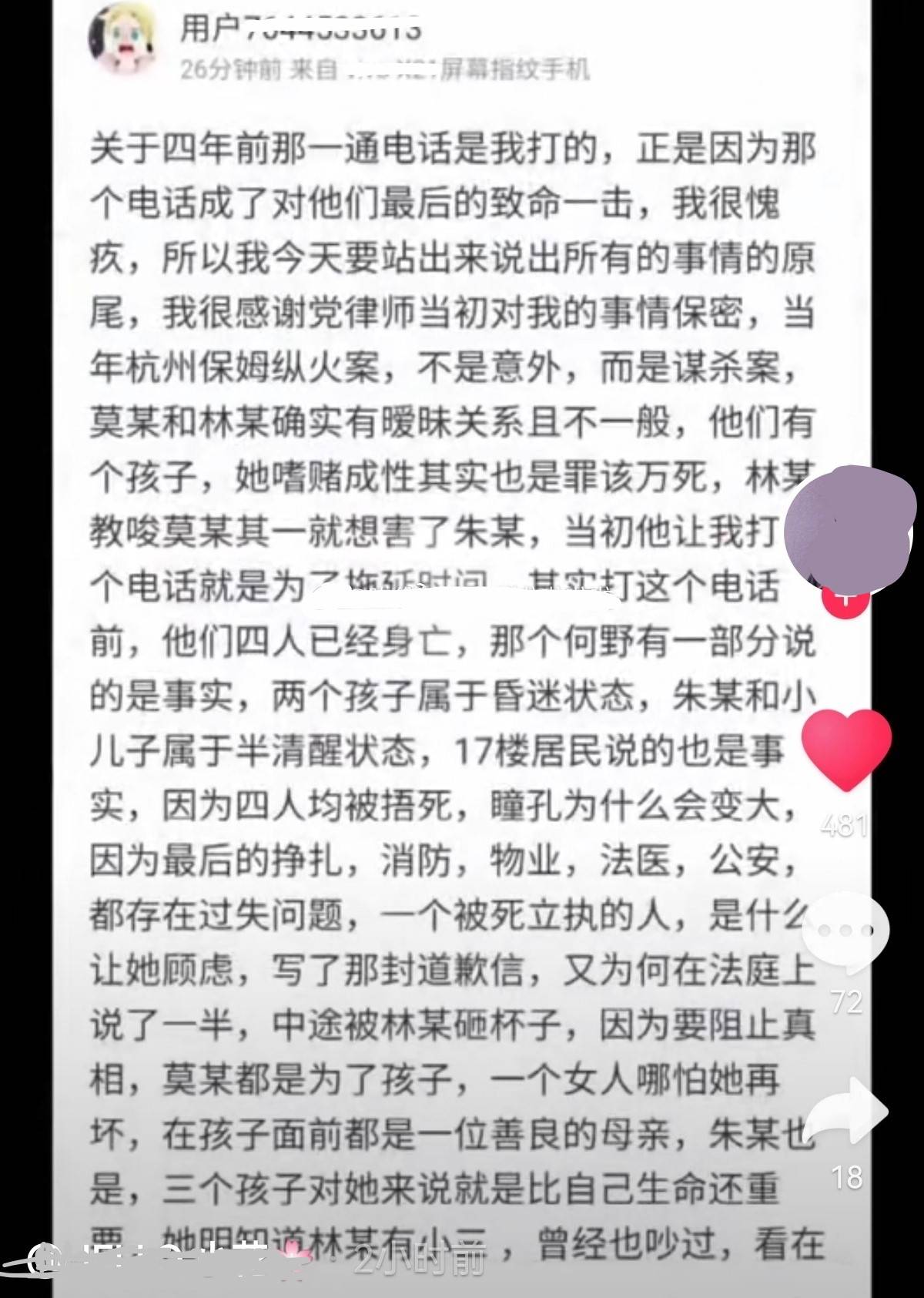Share this video via the arrow icon
Screen dimensions: 924x1298
point(847,1112)
